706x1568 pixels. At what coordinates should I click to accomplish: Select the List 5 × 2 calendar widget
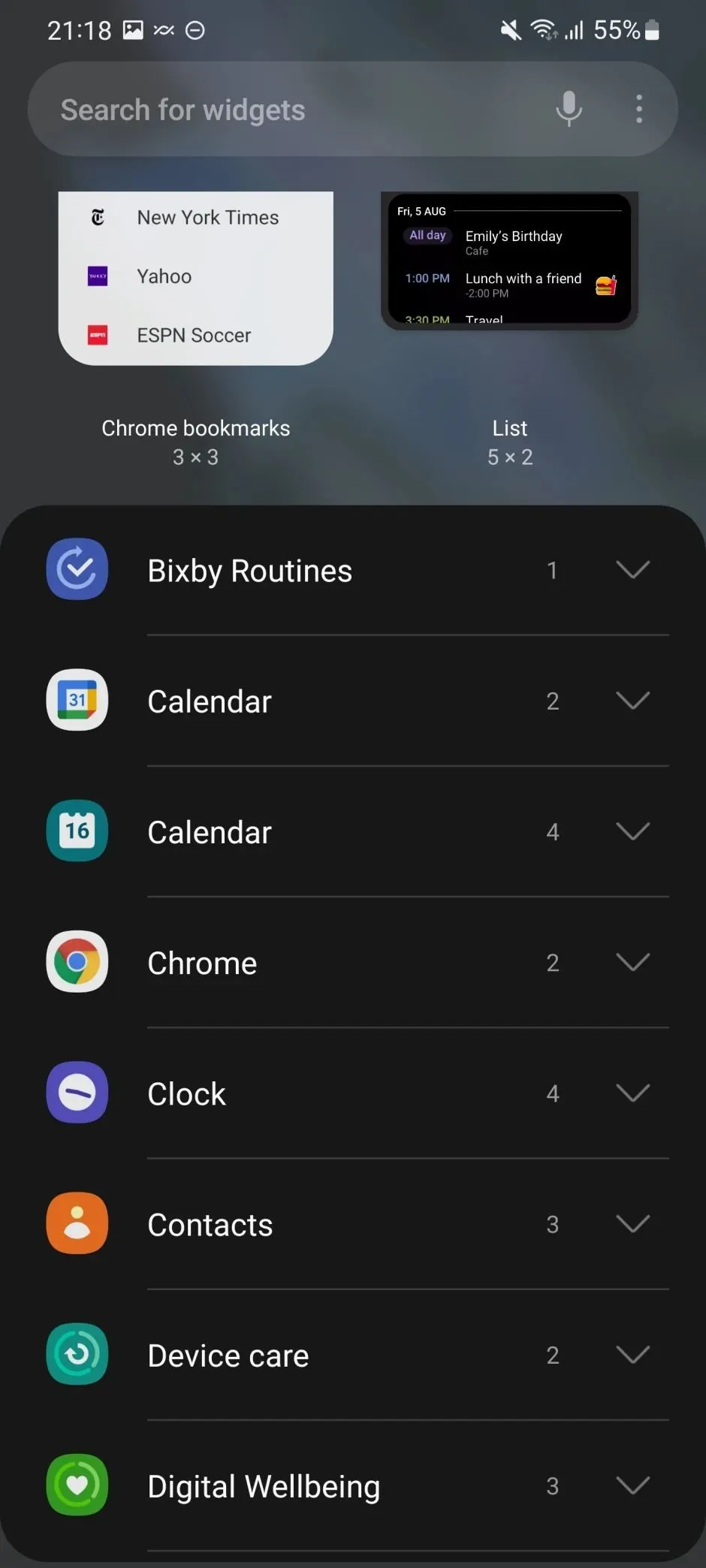[509, 261]
